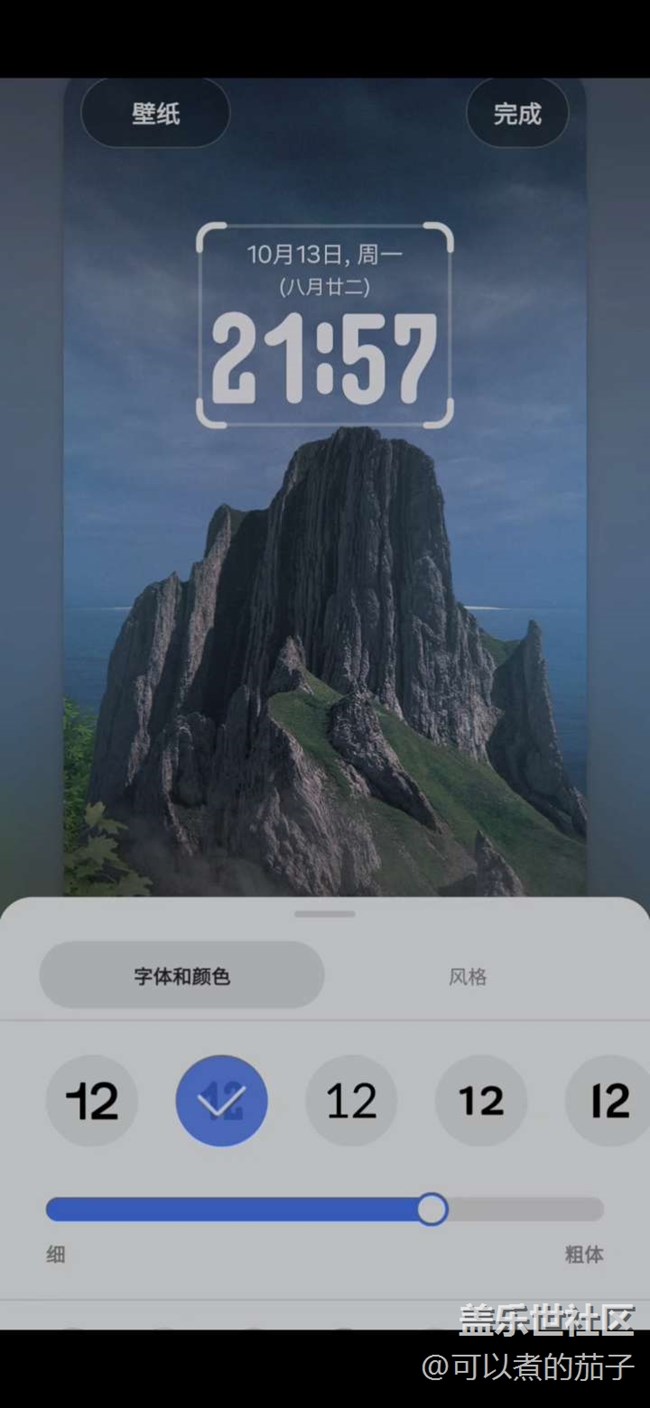Tap the currently checked font option

click(x=221, y=1101)
